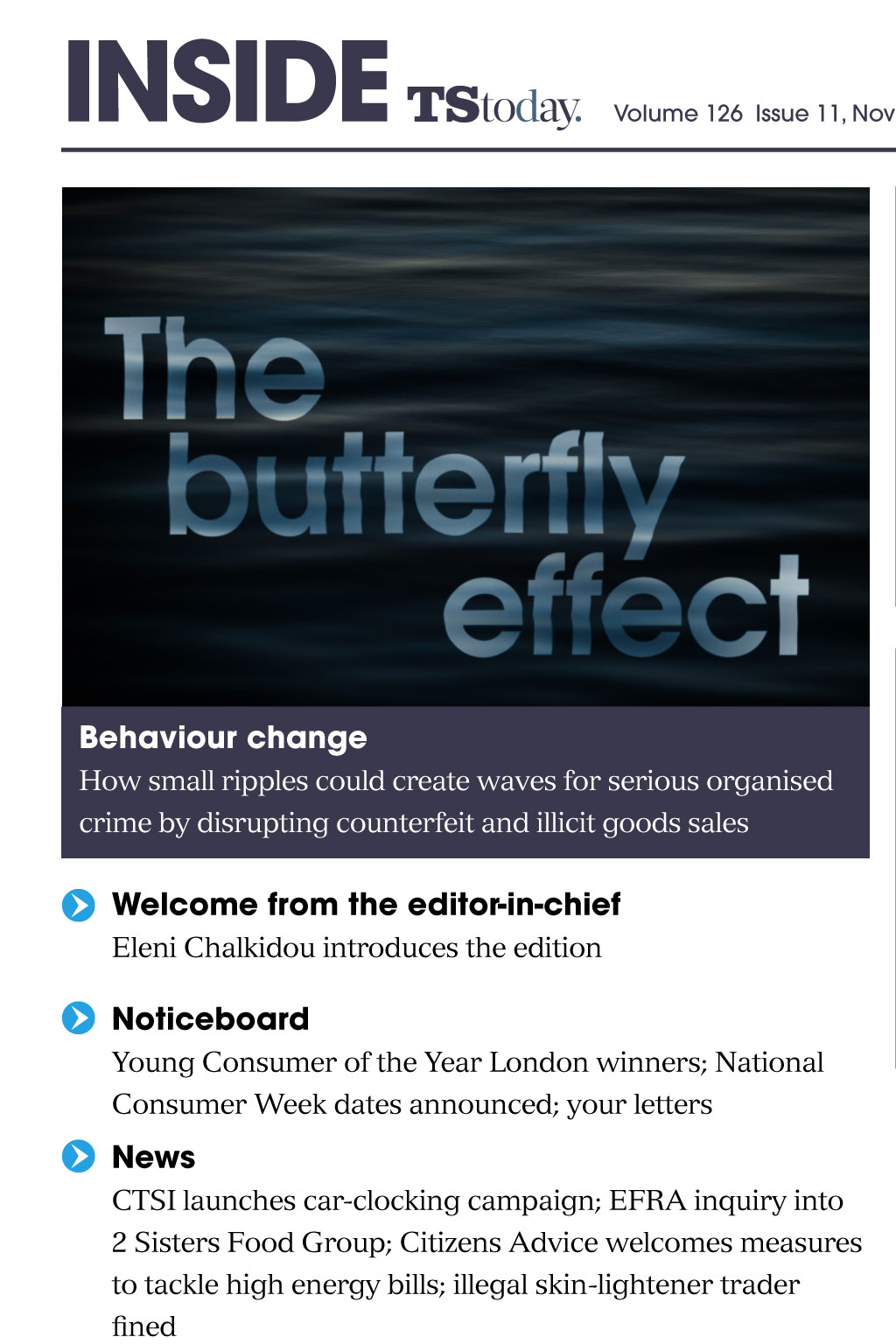Open the News section
Viewport: 896px width, 1344px height.
(x=153, y=1157)
